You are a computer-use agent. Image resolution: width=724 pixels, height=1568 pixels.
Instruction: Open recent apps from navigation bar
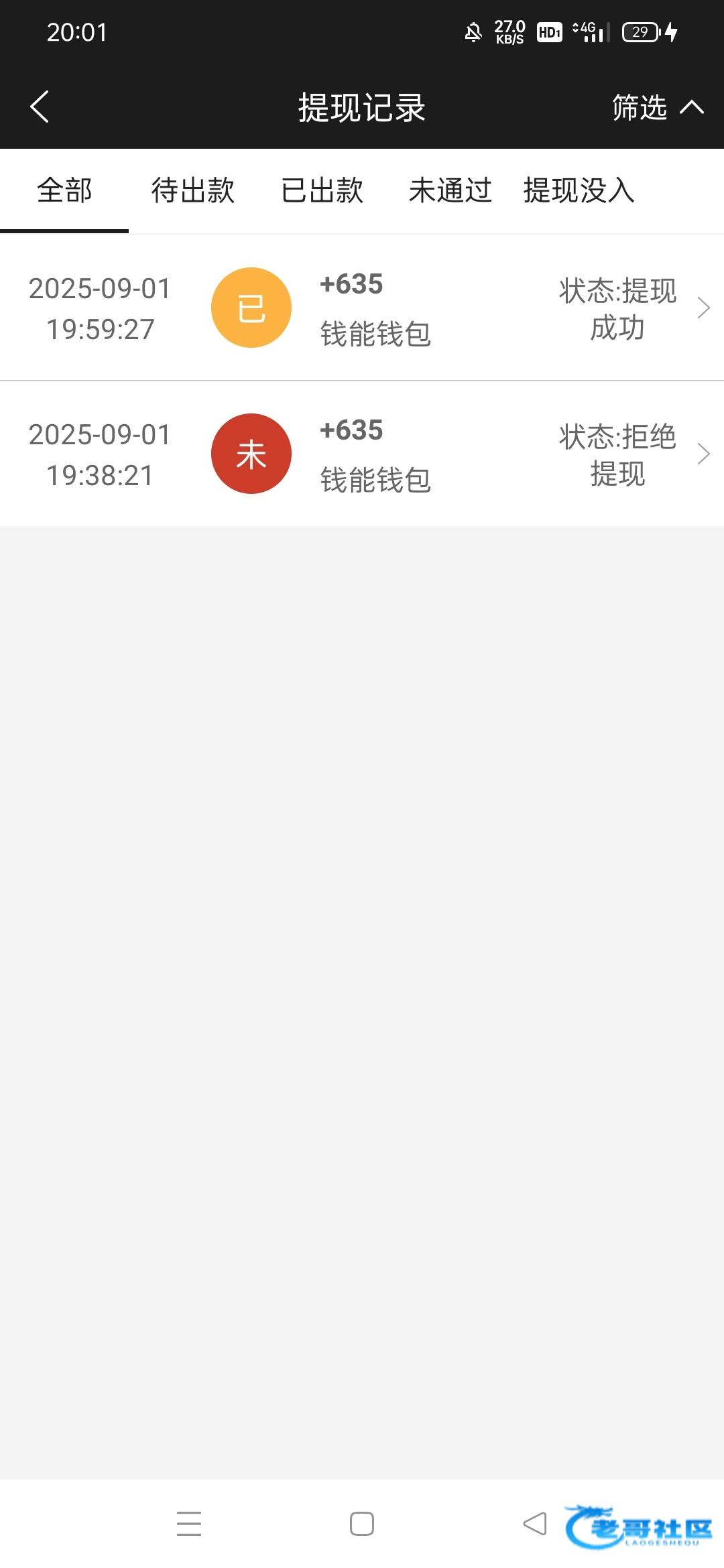pos(189,1524)
